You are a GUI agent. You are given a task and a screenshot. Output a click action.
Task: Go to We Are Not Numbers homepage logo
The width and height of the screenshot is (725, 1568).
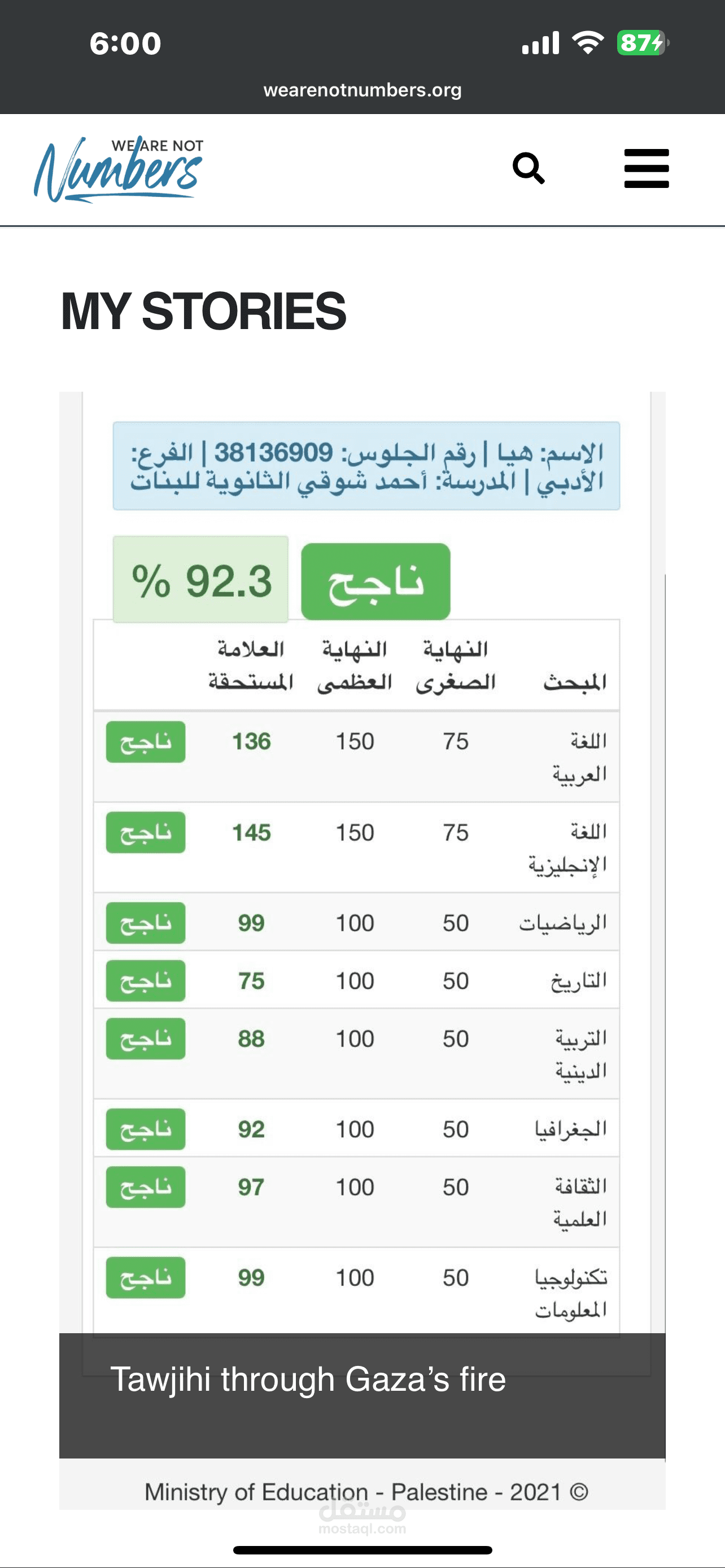(119, 169)
